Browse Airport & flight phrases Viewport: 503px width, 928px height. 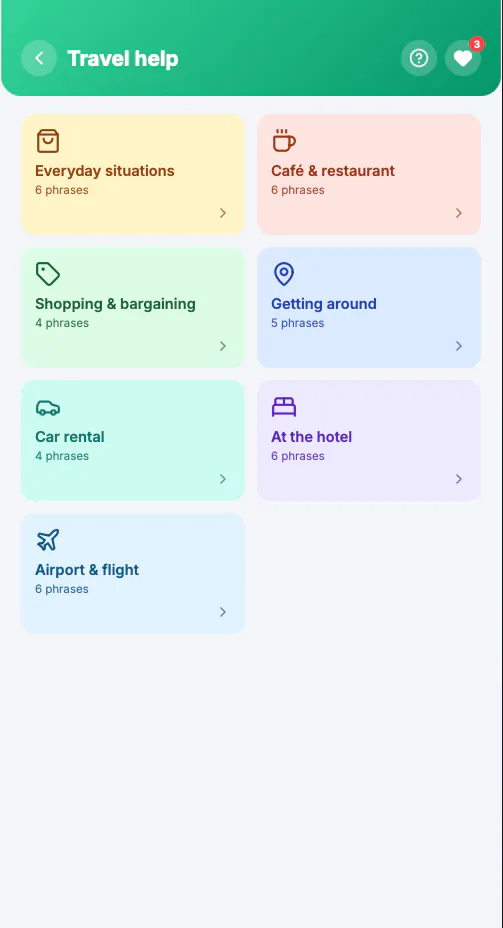tap(133, 573)
